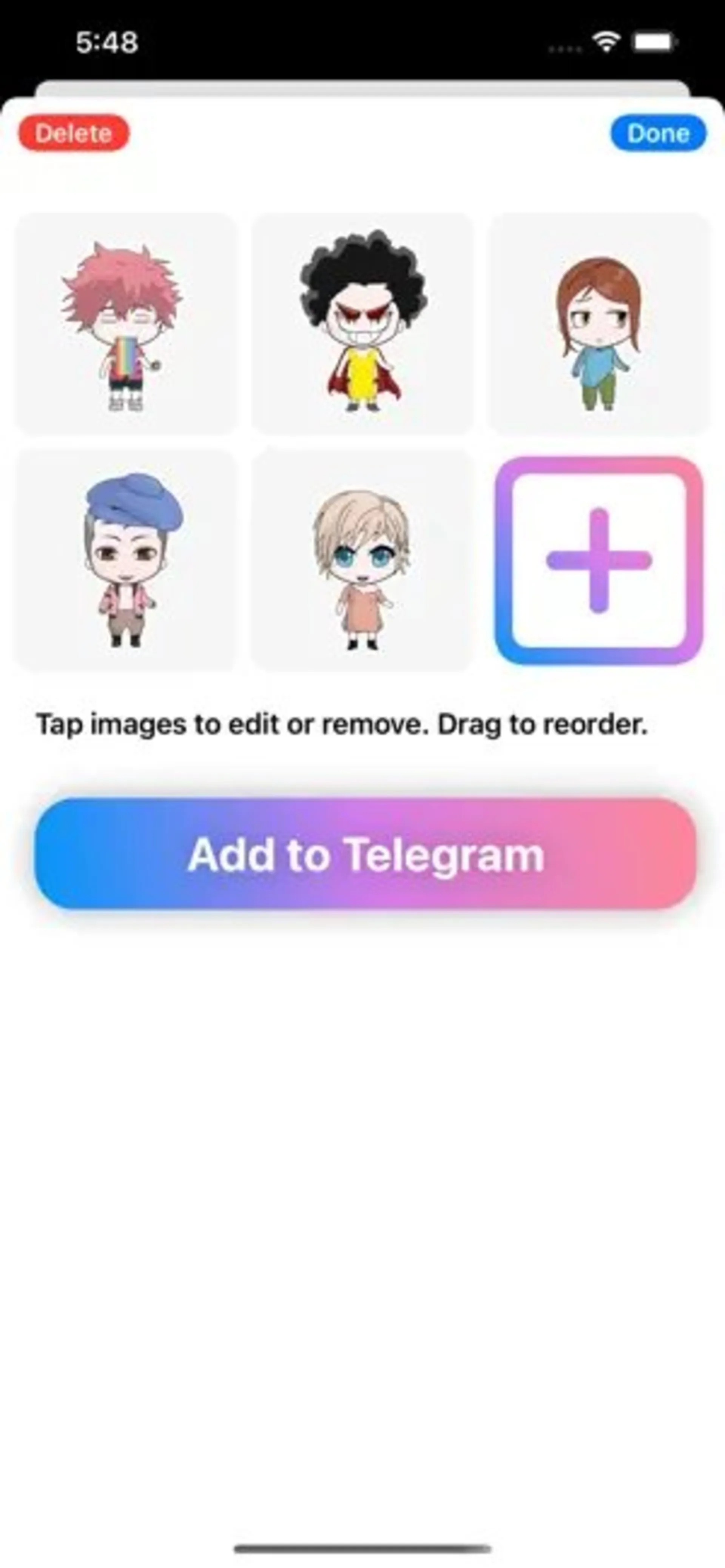Open the black afro character sticker
The width and height of the screenshot is (725, 1568).
click(362, 324)
